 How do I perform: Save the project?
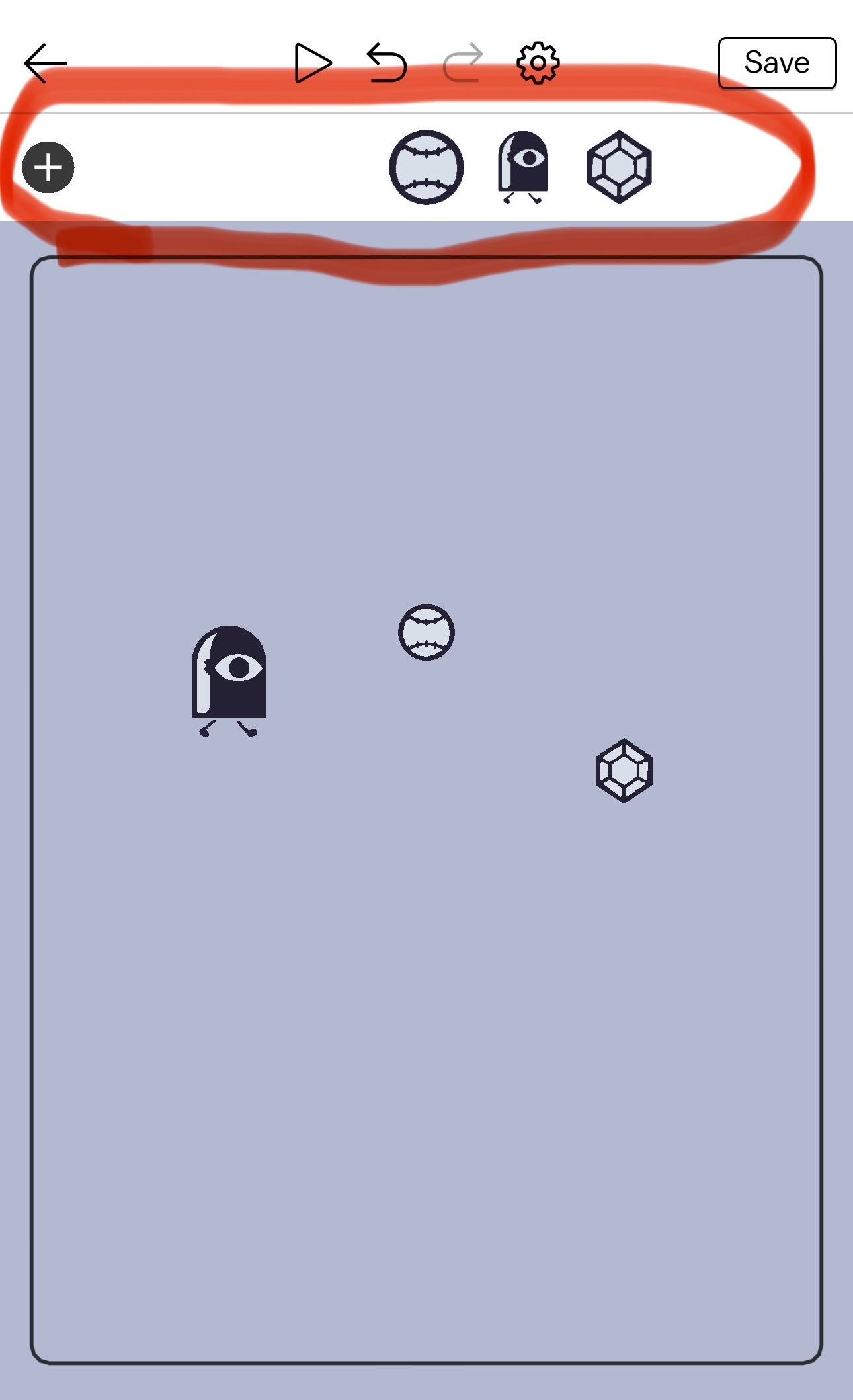tap(777, 63)
